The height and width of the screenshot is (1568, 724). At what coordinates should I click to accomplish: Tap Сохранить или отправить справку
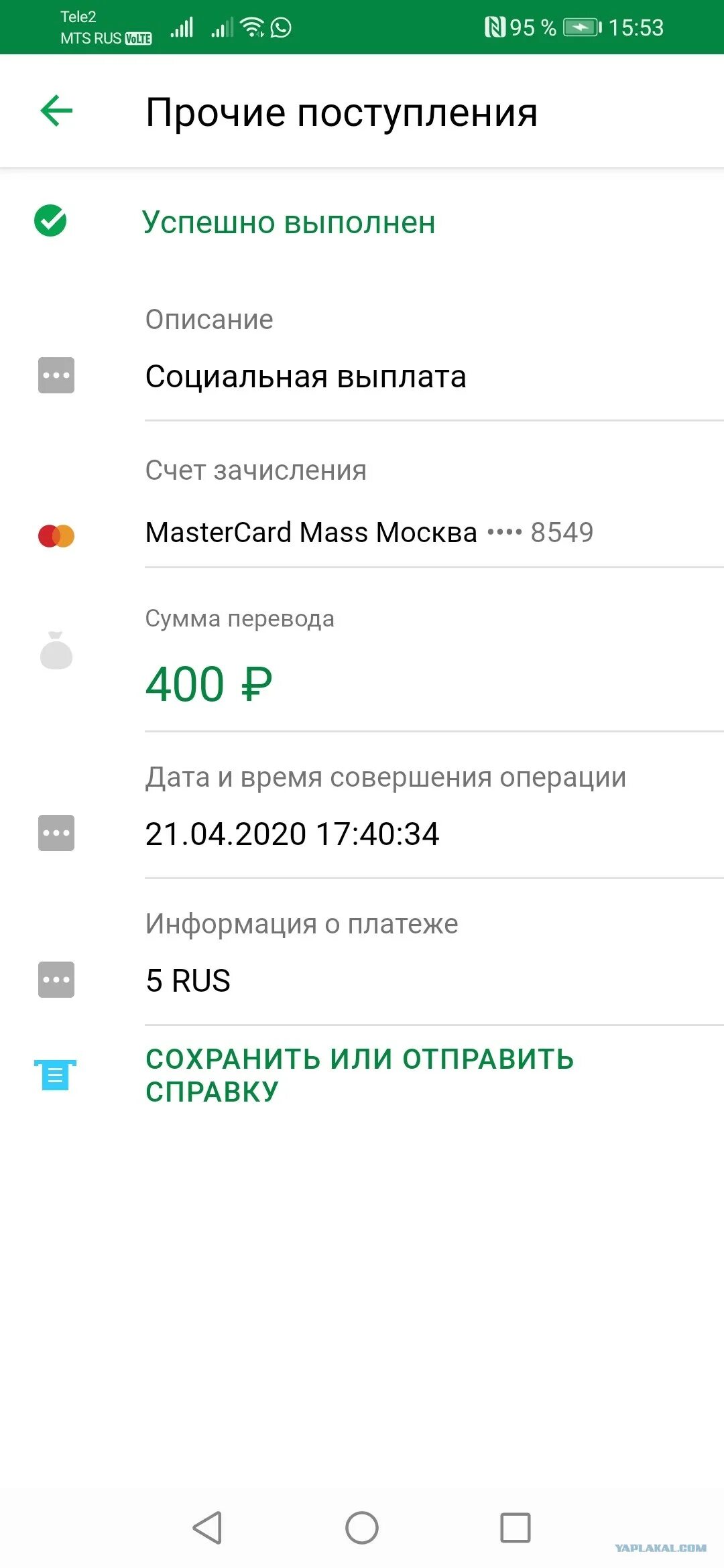pos(359,1075)
